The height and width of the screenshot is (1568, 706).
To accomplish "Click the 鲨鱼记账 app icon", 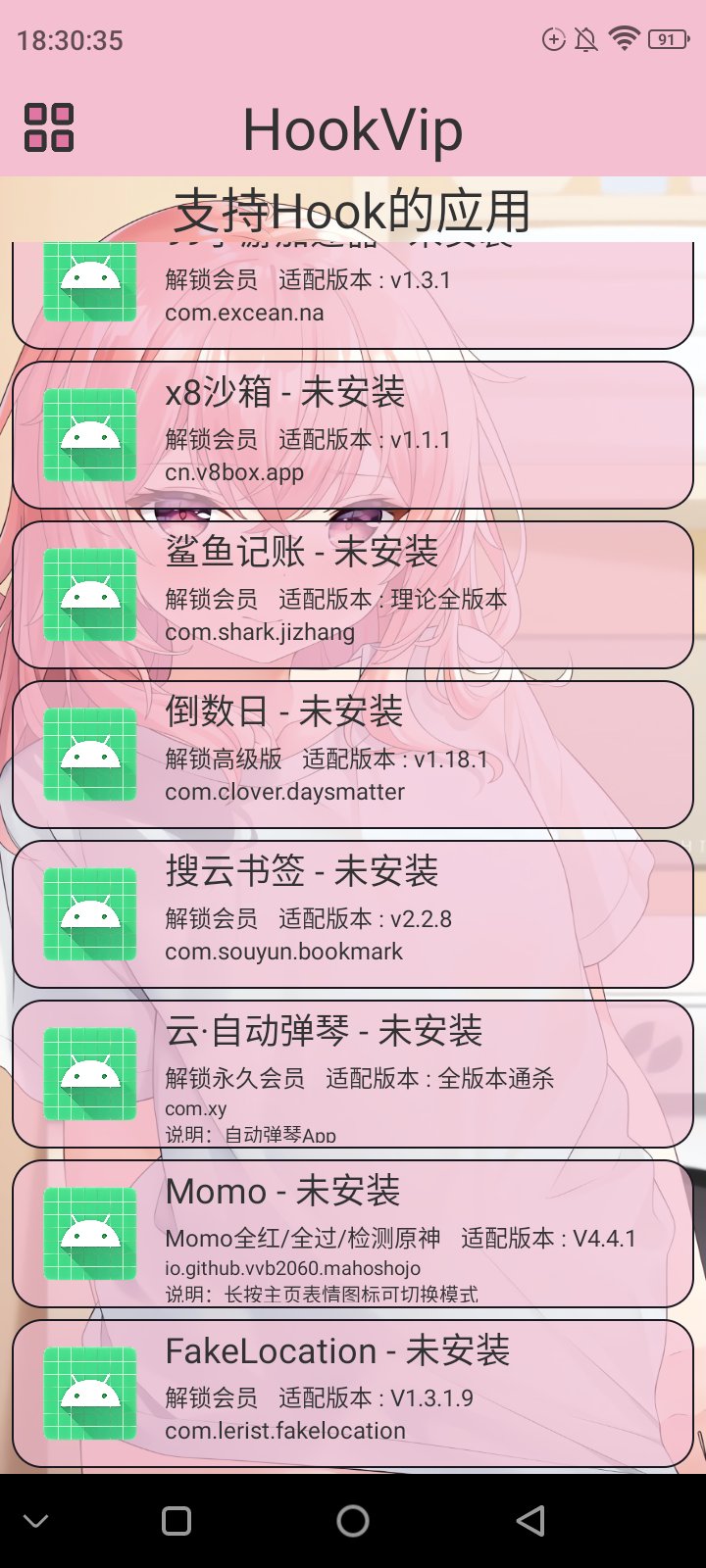I will coord(88,592).
